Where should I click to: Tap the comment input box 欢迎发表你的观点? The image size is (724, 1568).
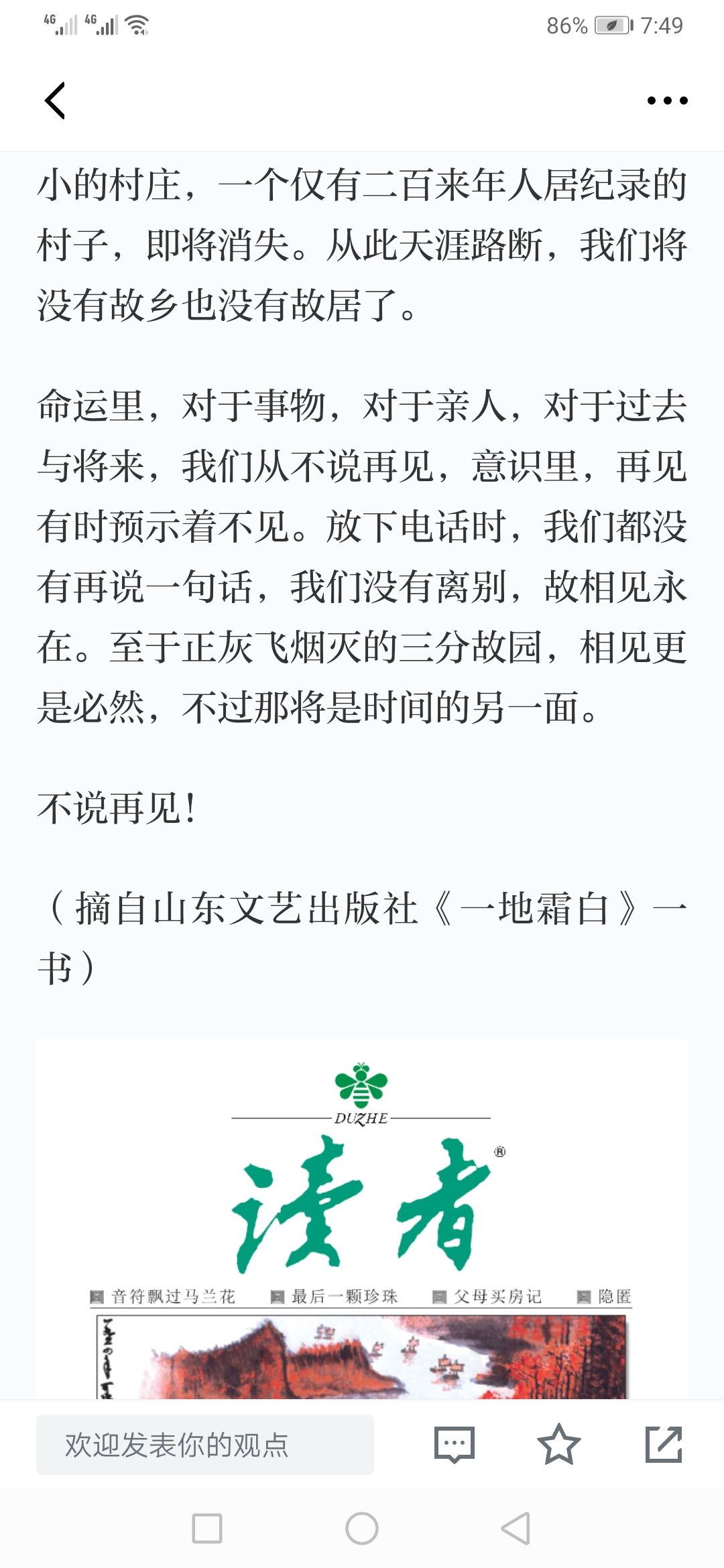[204, 1445]
